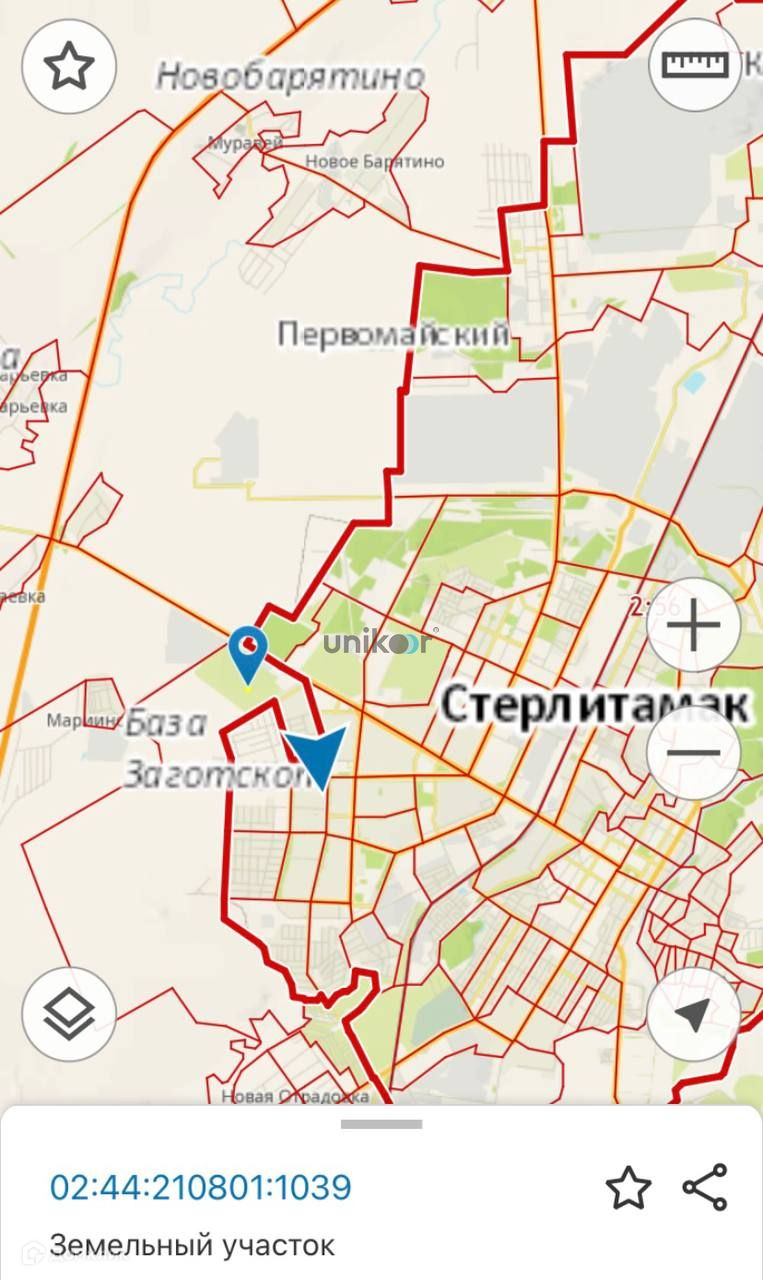This screenshot has height=1280, width=763.
Task: Tap the blue location pin marker
Action: 247,653
